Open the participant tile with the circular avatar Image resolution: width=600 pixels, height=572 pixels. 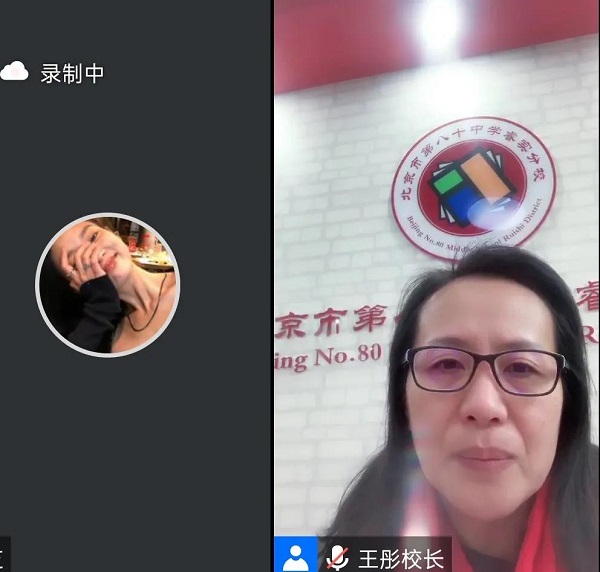click(x=108, y=284)
